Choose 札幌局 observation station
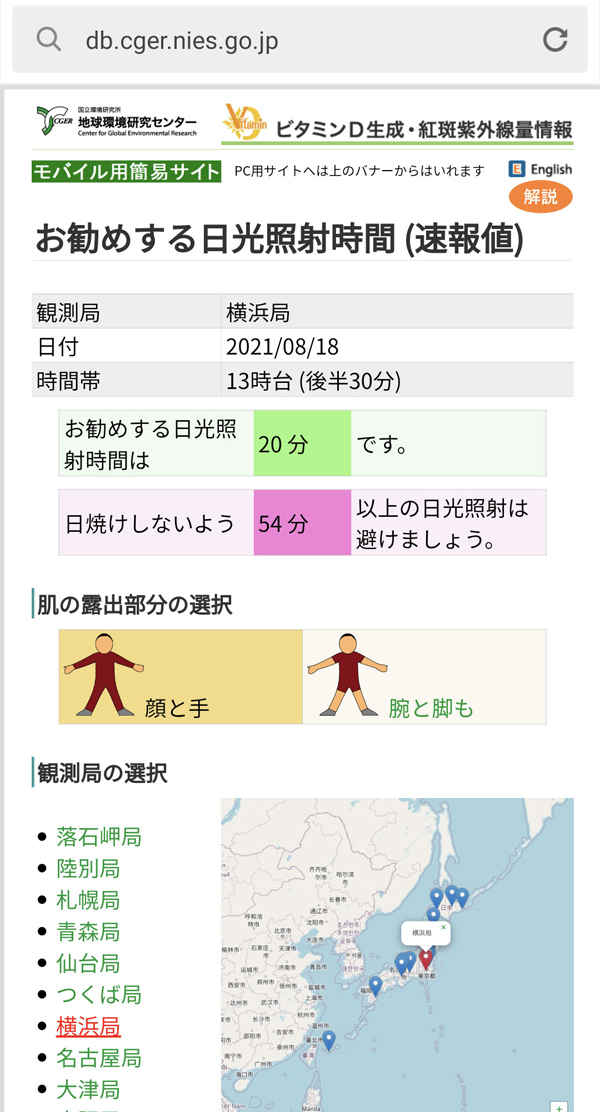 click(88, 900)
